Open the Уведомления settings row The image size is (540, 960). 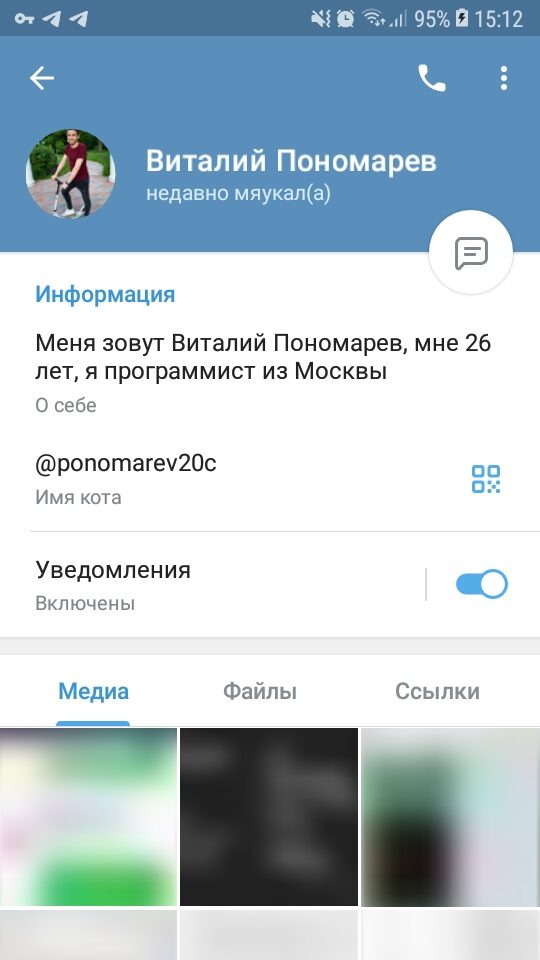(270, 585)
